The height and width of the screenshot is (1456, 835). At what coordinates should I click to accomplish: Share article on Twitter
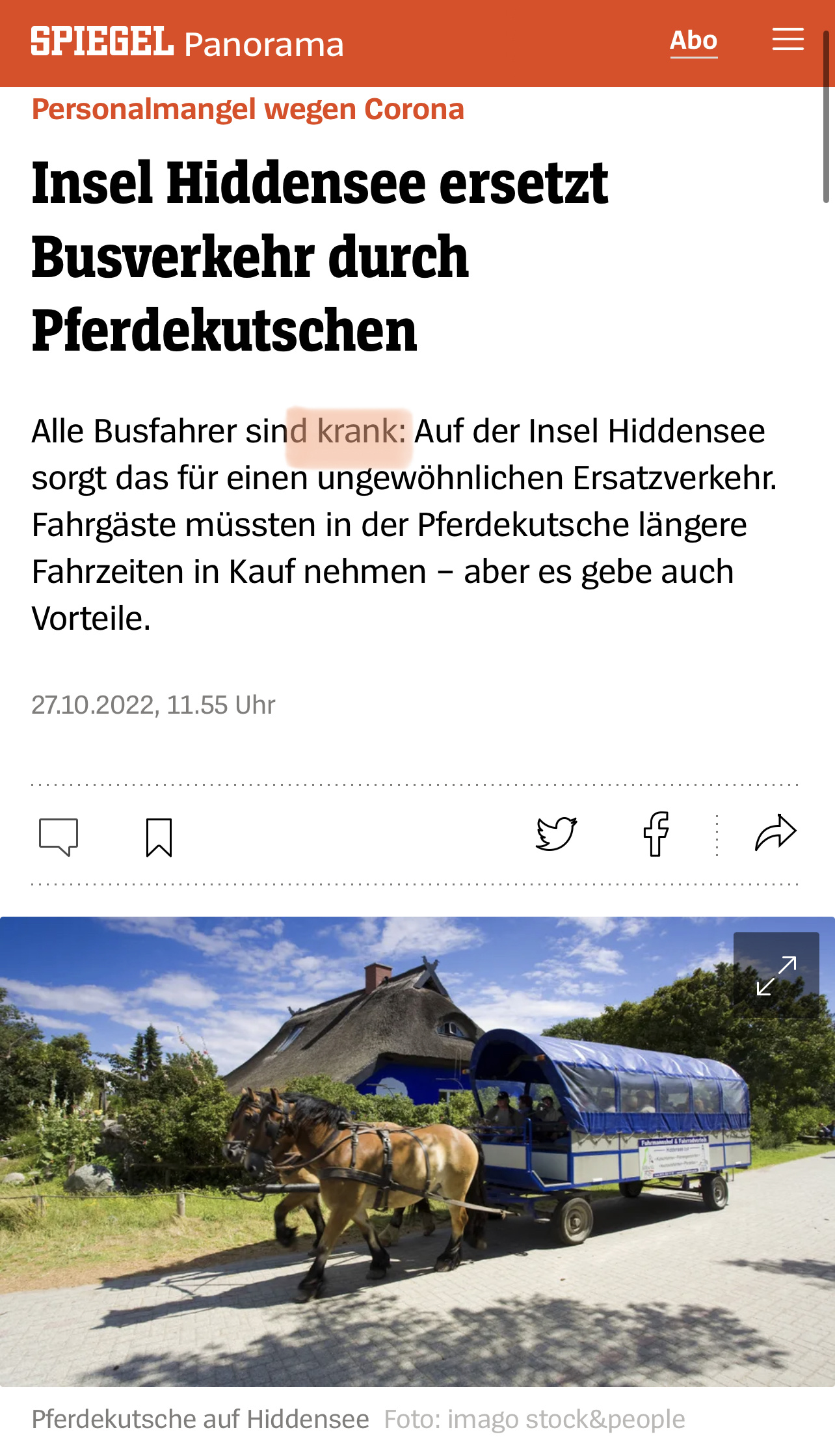(x=556, y=833)
